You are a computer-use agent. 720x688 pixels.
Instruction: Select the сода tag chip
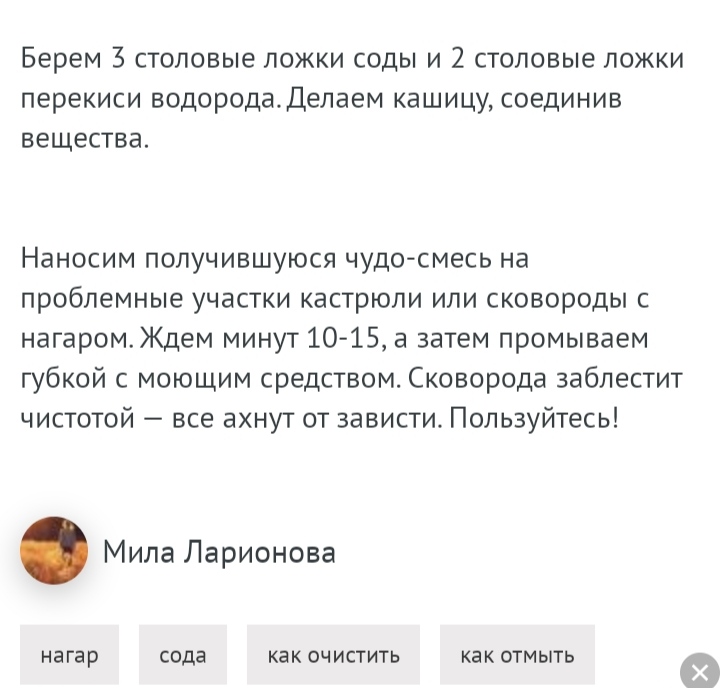click(x=183, y=655)
